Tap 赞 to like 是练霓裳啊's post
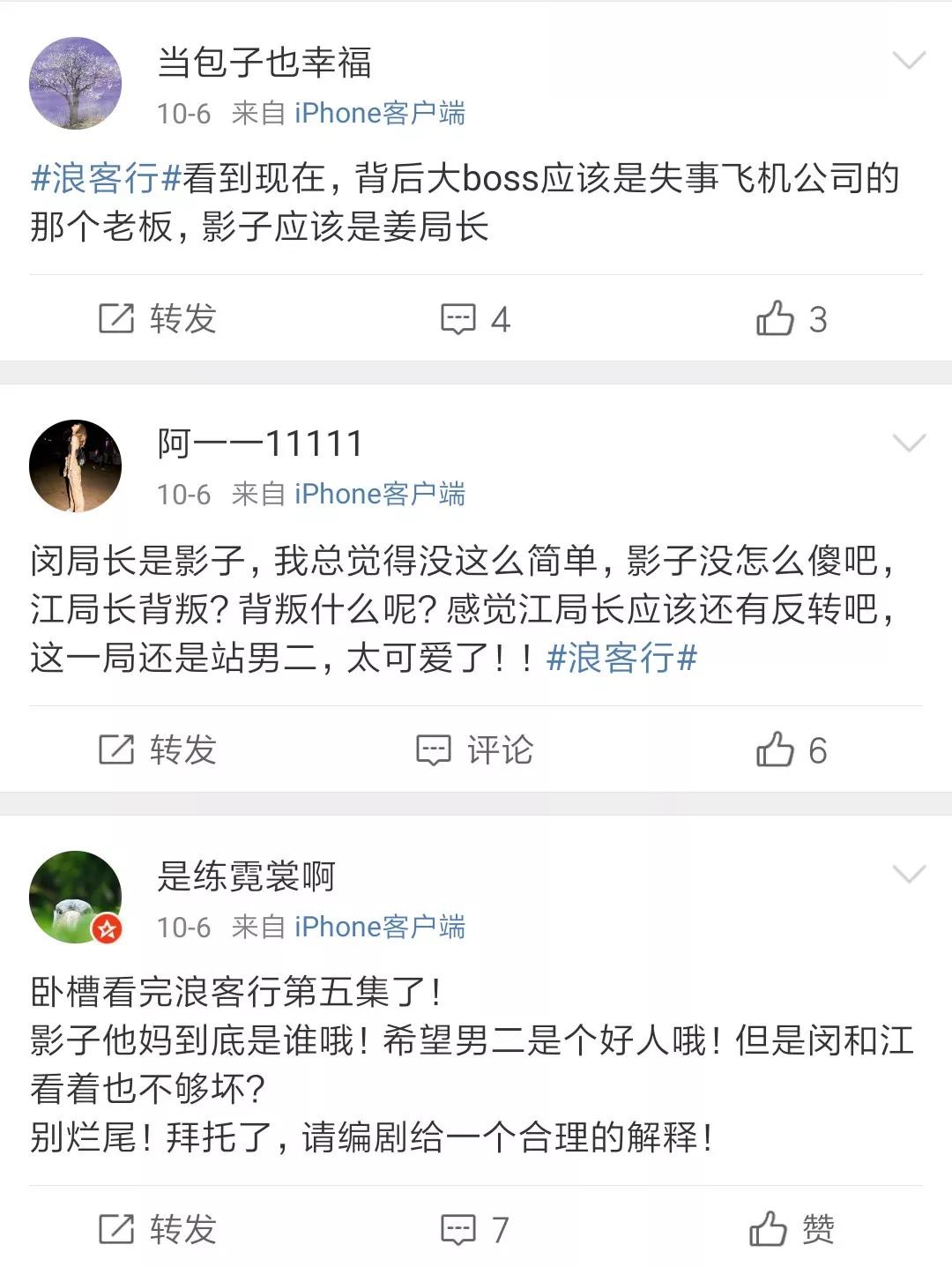The image size is (952, 1267). coord(791,1228)
